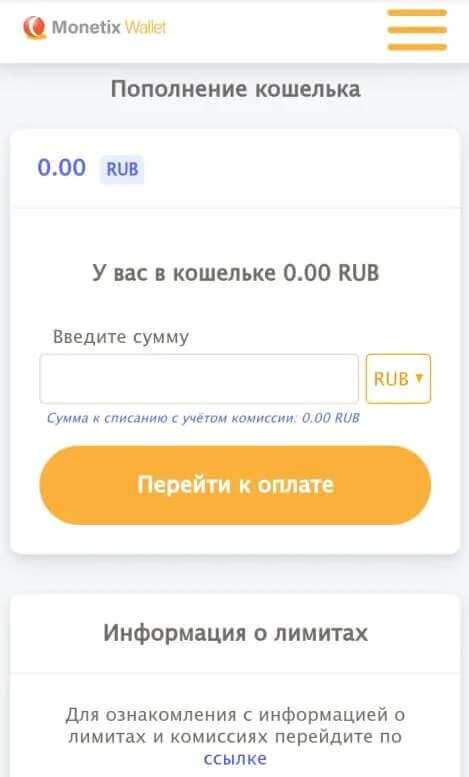Focus the 'Введите сумму' amount field

(199, 379)
